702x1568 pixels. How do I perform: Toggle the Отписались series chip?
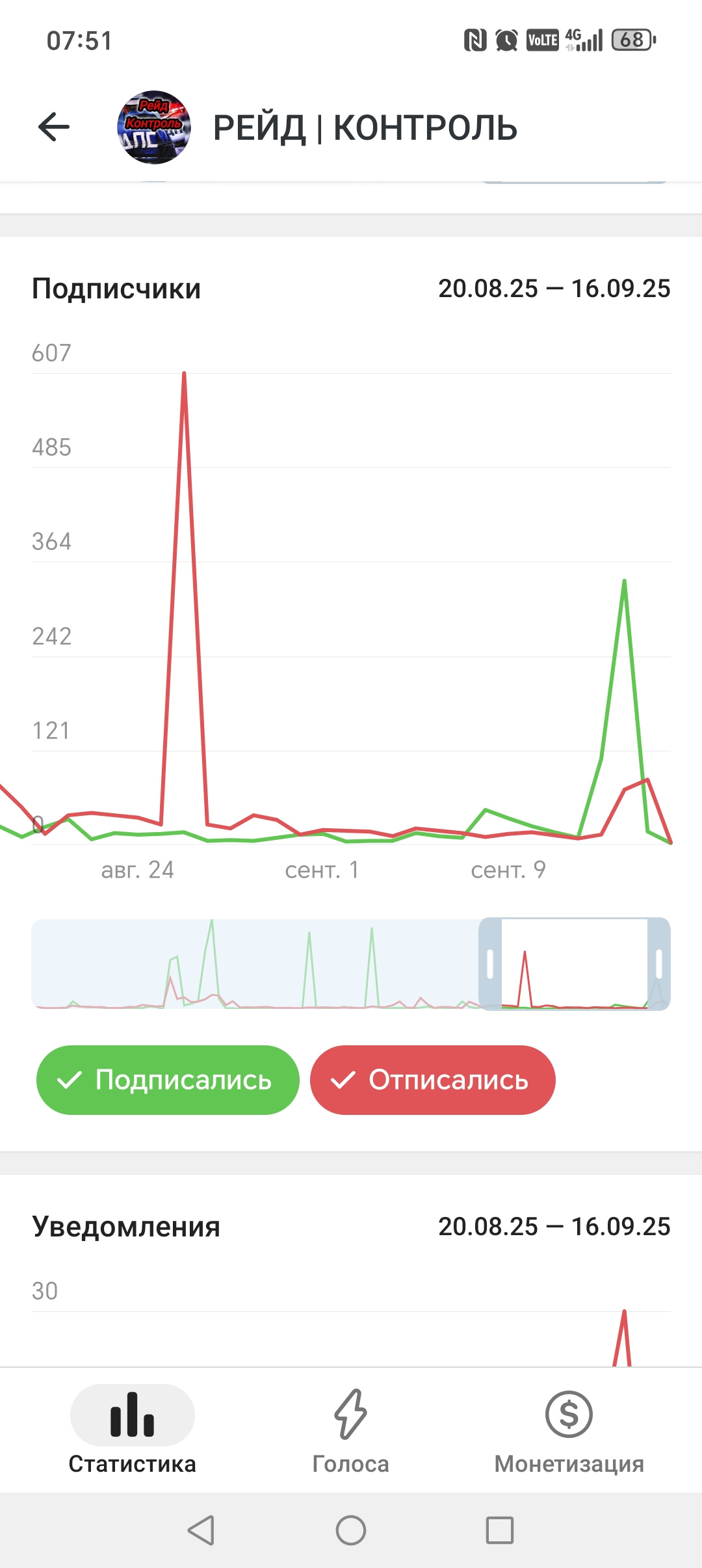pyautogui.click(x=433, y=1080)
